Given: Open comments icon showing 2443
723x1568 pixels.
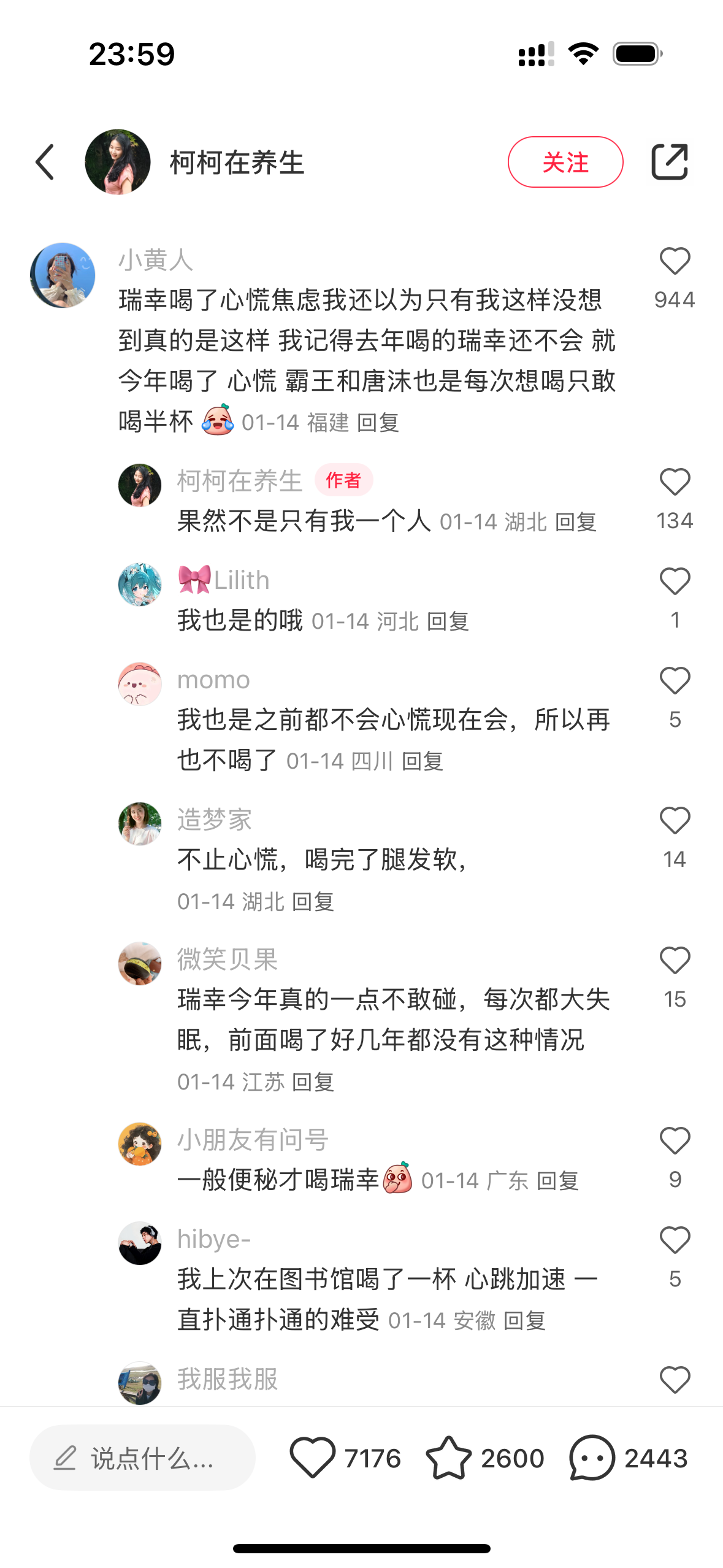Looking at the screenshot, I should (x=592, y=1458).
